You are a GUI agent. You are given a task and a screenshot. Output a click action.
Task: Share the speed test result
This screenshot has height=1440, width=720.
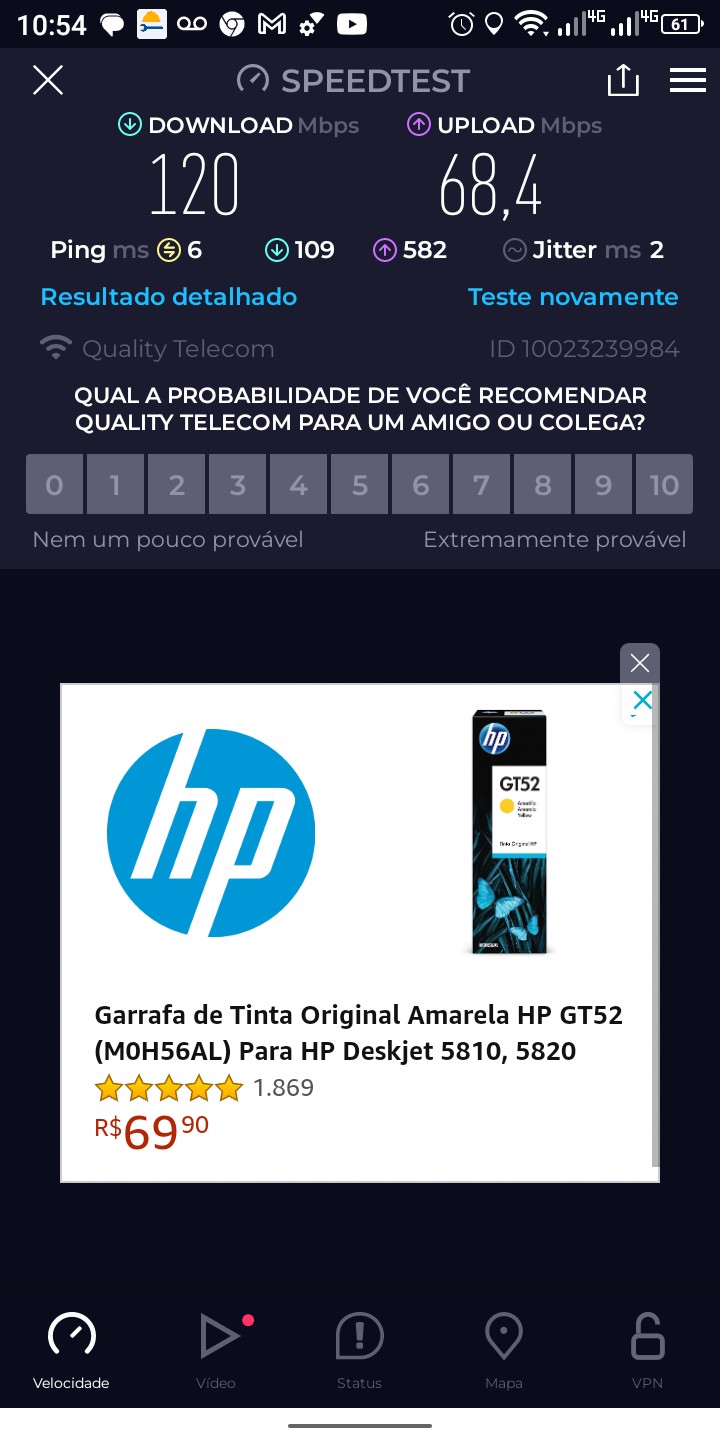622,80
